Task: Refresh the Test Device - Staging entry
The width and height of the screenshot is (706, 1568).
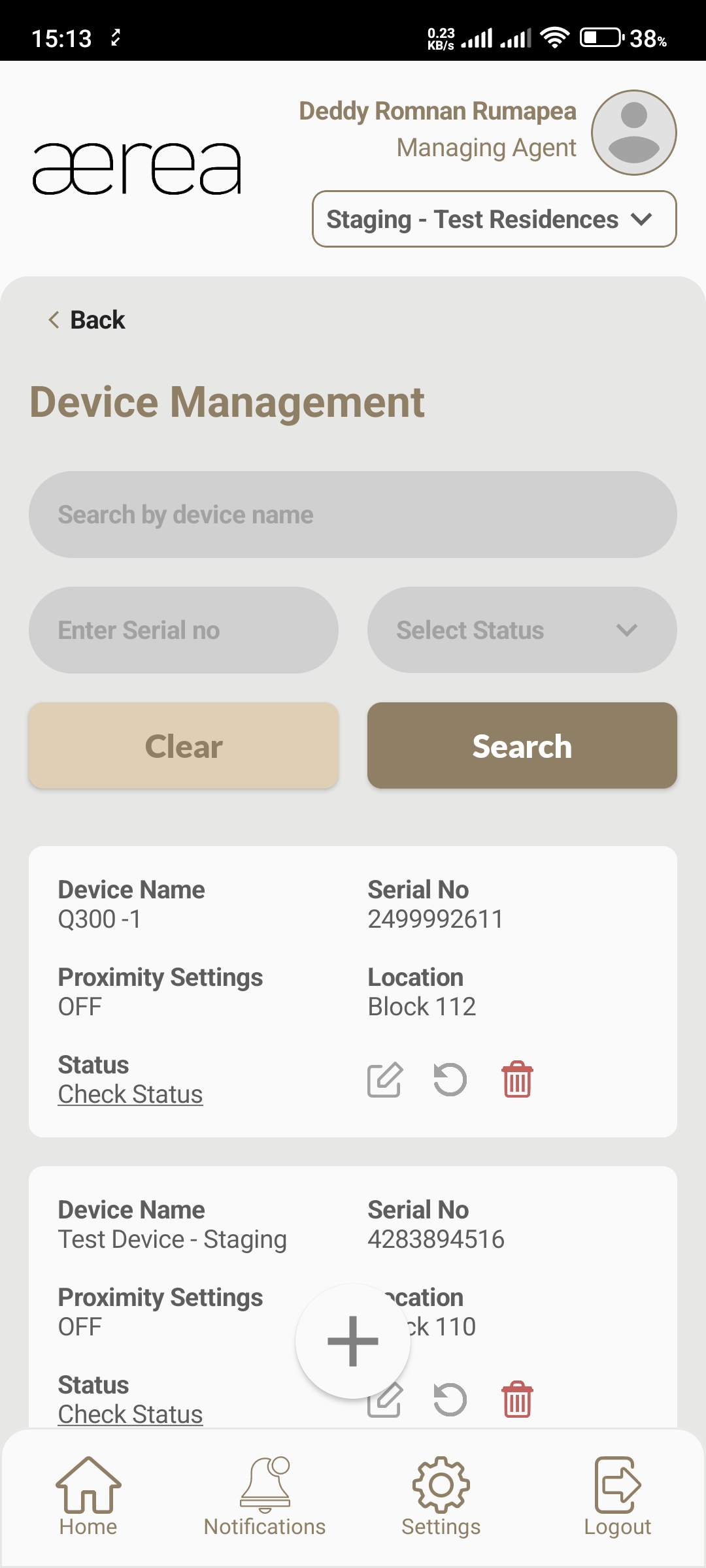Action: click(x=450, y=1400)
